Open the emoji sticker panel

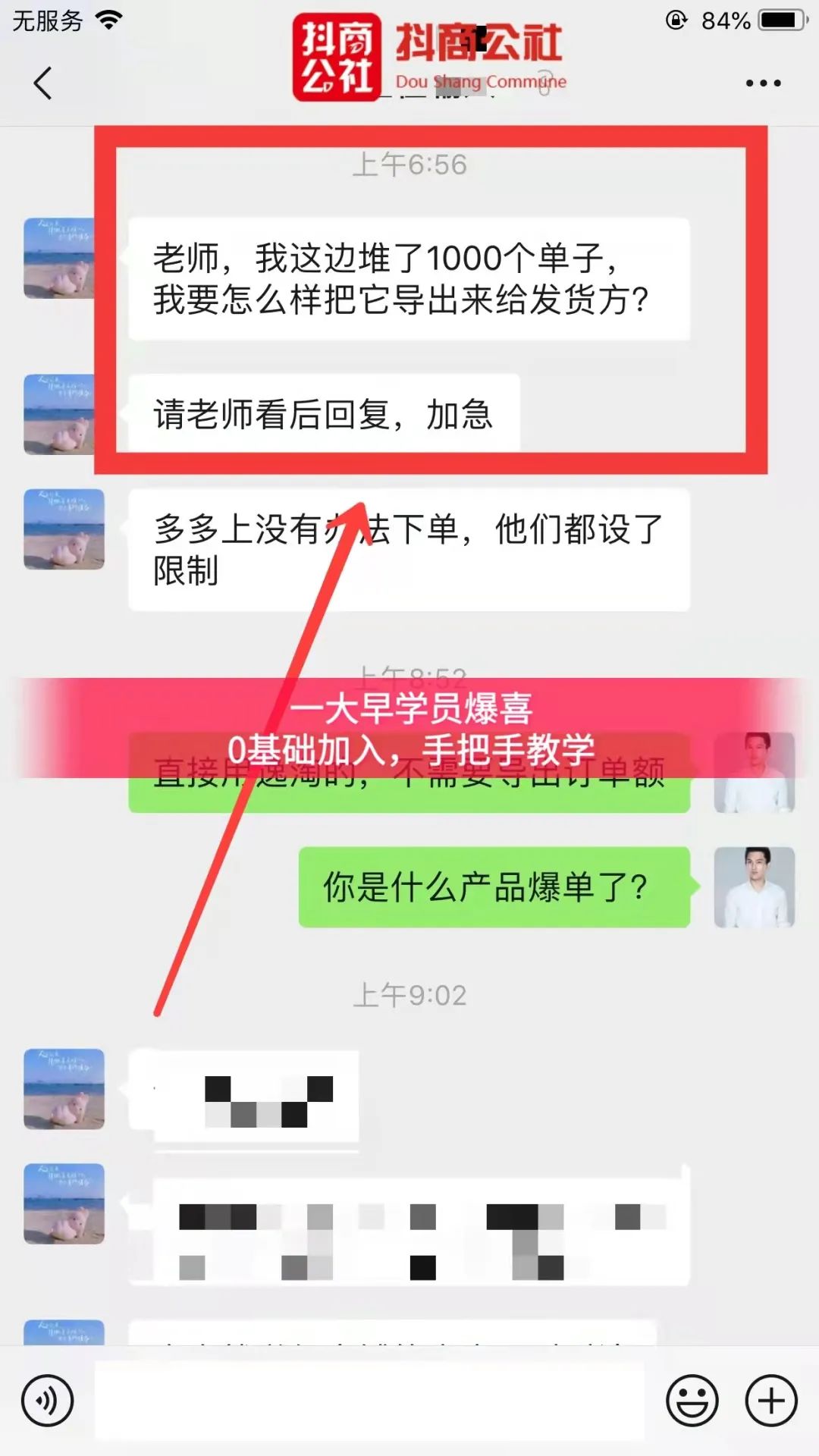tap(692, 1400)
